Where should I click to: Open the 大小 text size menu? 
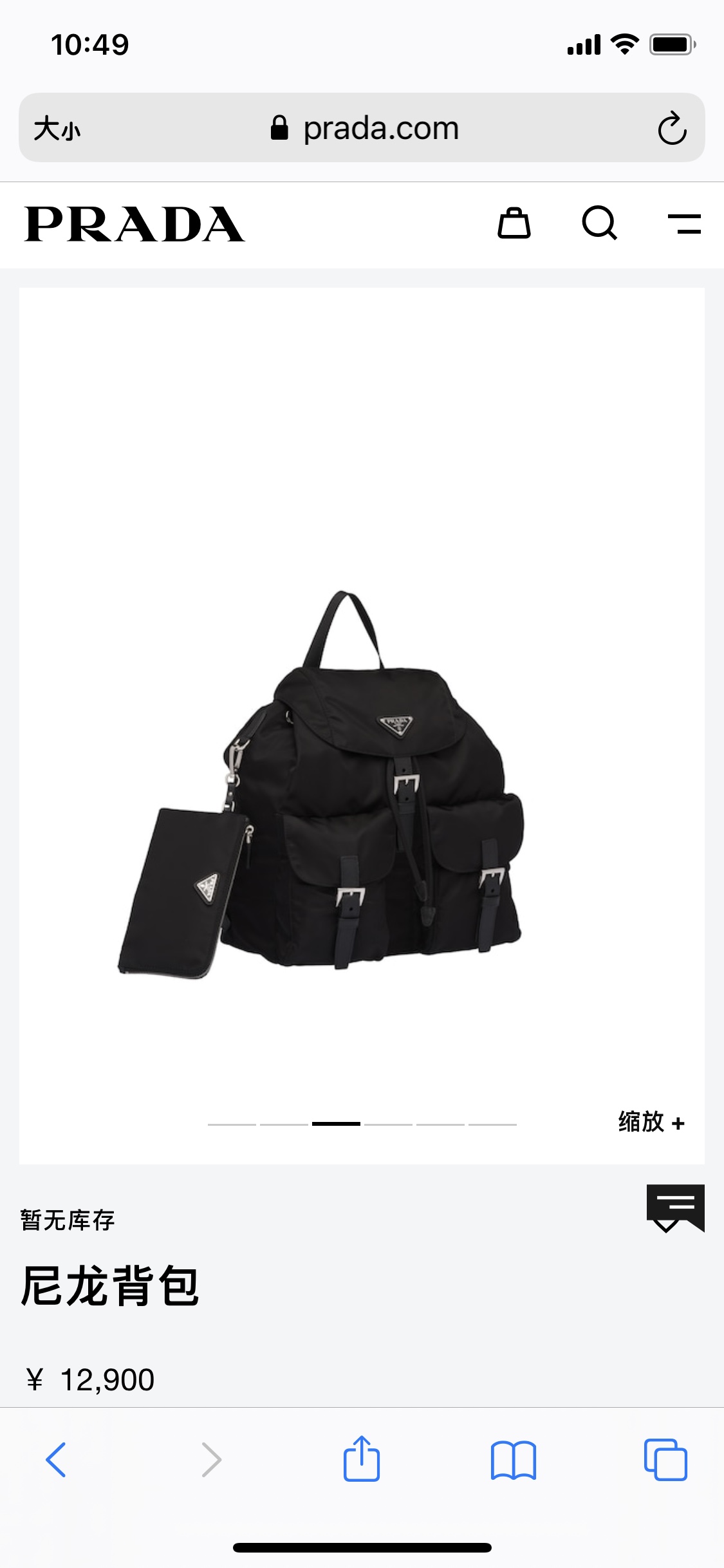pyautogui.click(x=57, y=128)
